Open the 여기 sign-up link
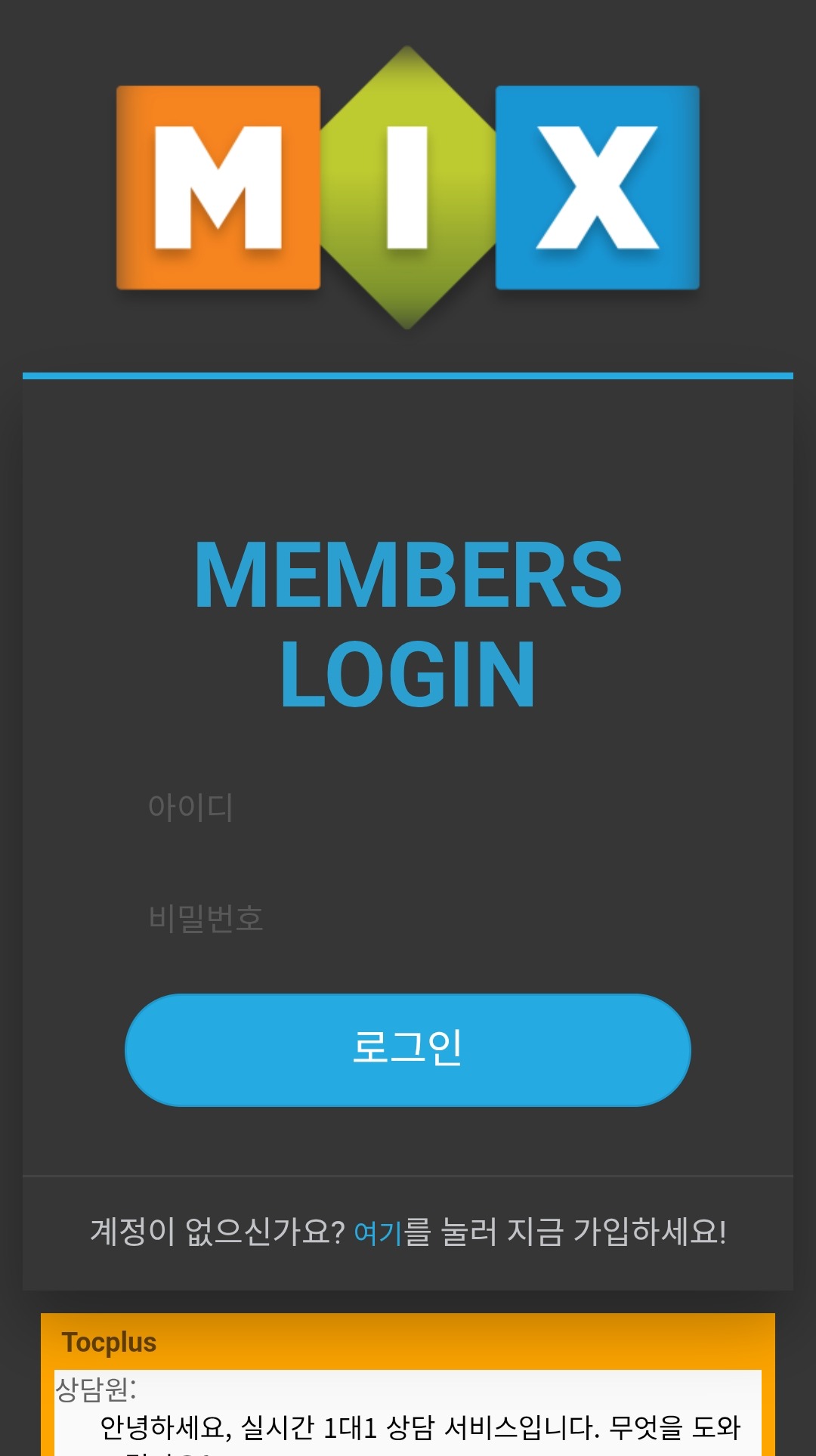 click(378, 1233)
